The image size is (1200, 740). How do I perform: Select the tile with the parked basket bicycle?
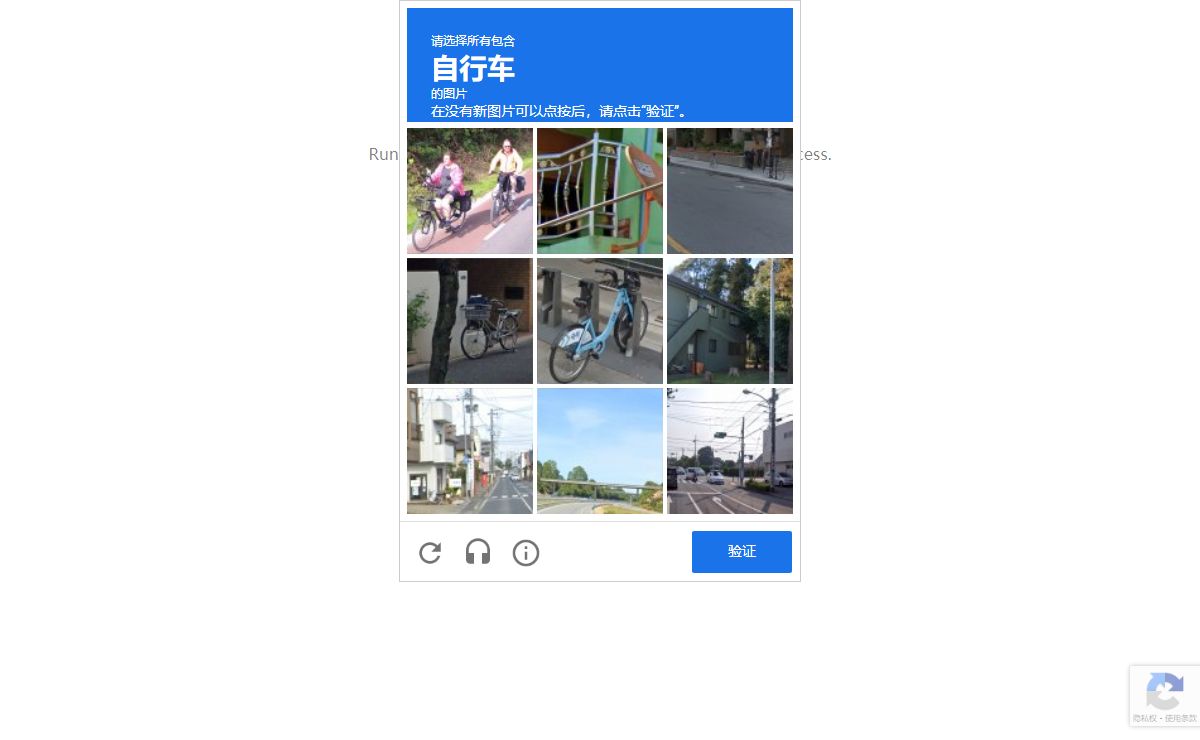coord(470,321)
